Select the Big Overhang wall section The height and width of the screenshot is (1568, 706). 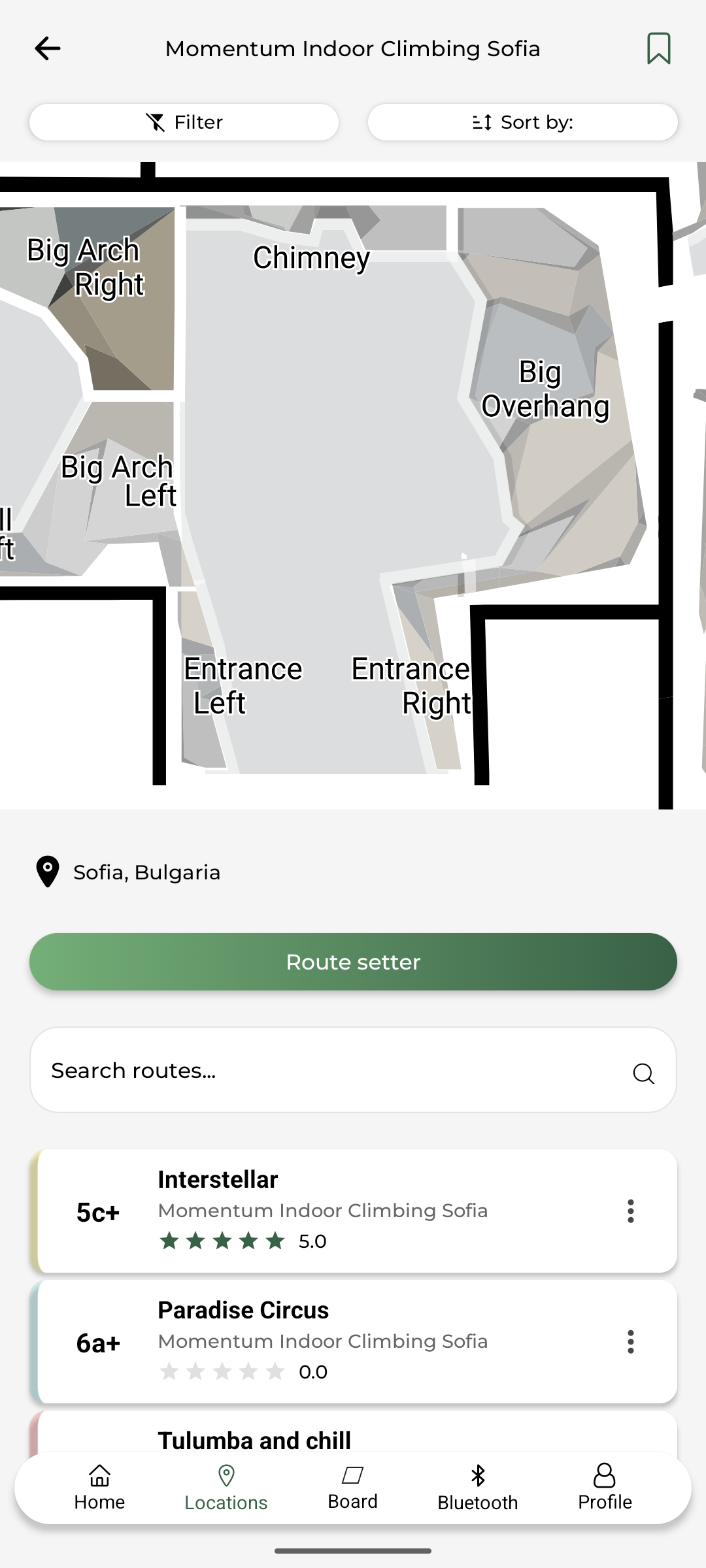(x=545, y=389)
